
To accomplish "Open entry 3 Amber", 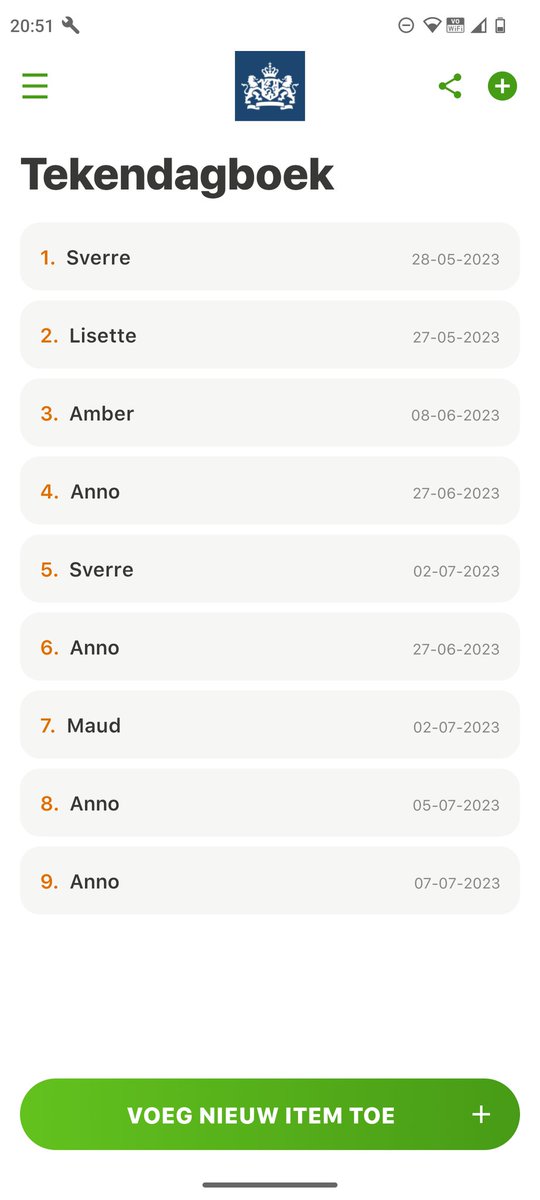I will 270,413.
